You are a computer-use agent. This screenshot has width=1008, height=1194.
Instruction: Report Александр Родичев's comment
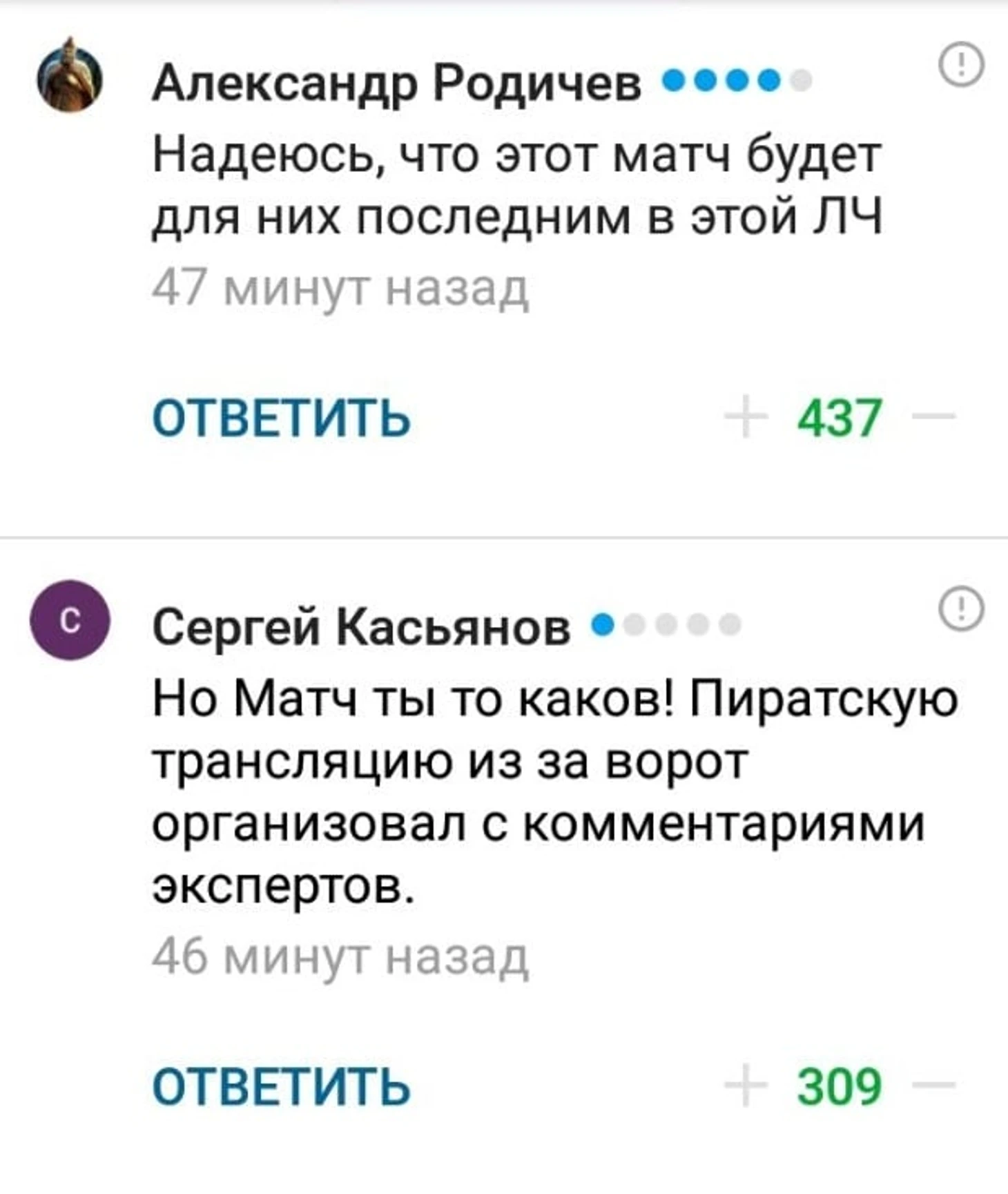click(x=961, y=64)
